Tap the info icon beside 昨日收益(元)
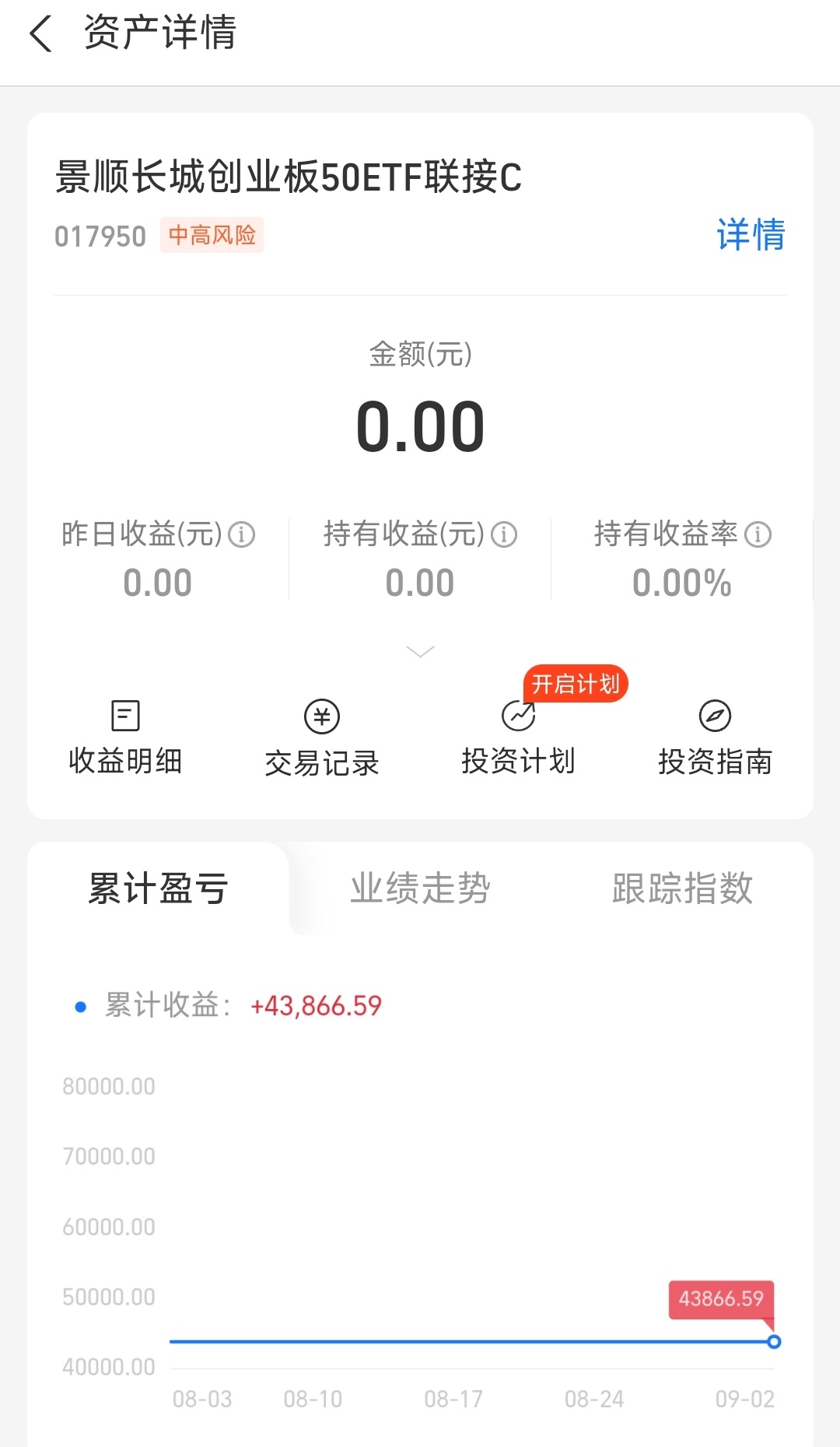840x1447 pixels. pyautogui.click(x=241, y=535)
